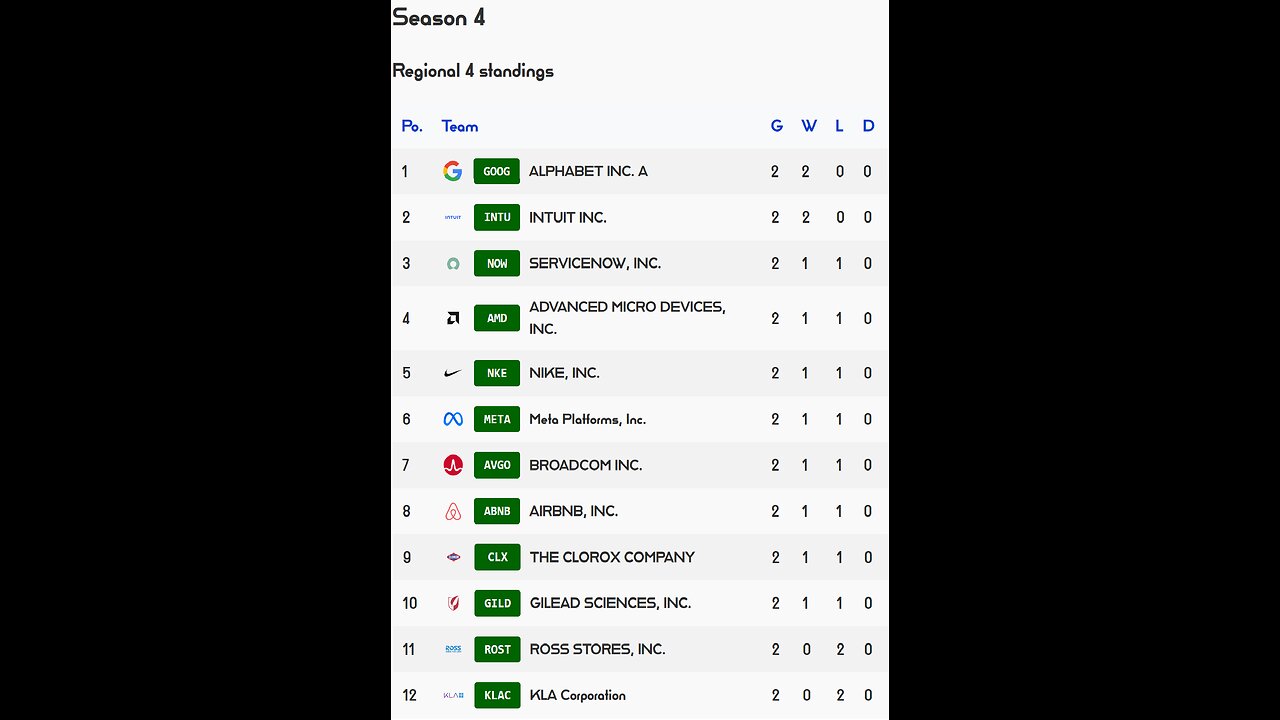Open the Airbnb, Inc. row
The height and width of the screenshot is (720, 1280).
(x=573, y=511)
